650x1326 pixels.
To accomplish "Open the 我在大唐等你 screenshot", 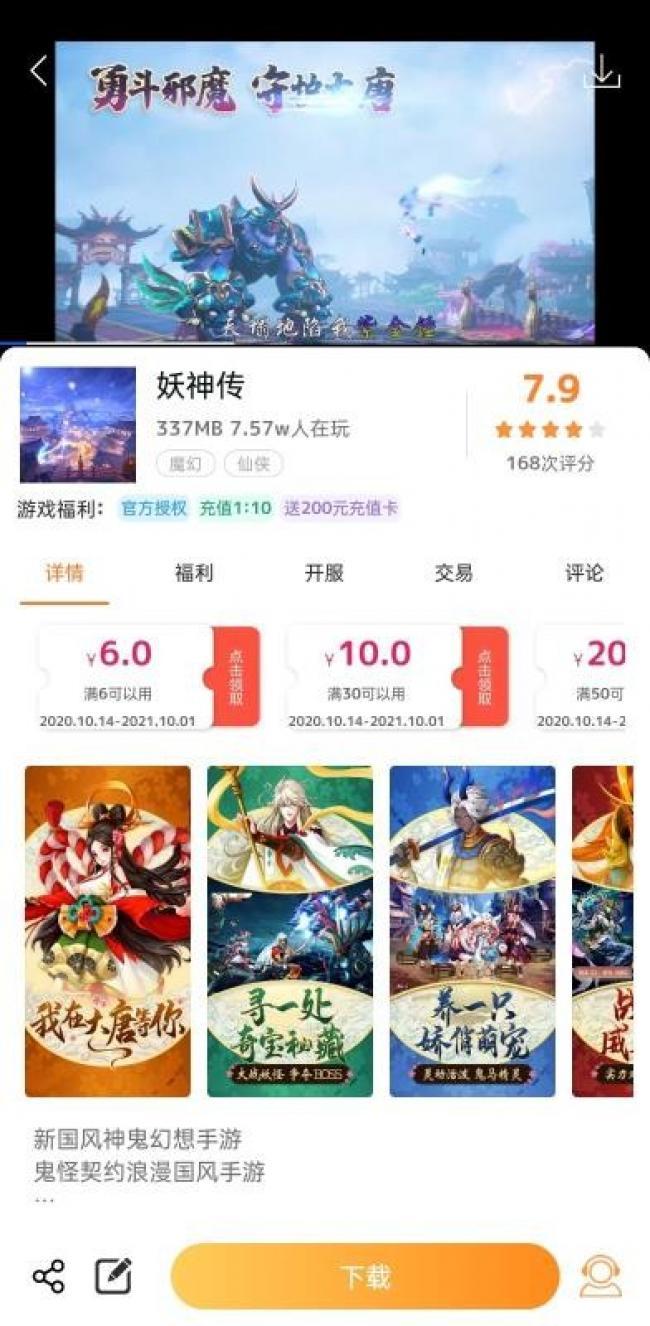I will [x=108, y=930].
